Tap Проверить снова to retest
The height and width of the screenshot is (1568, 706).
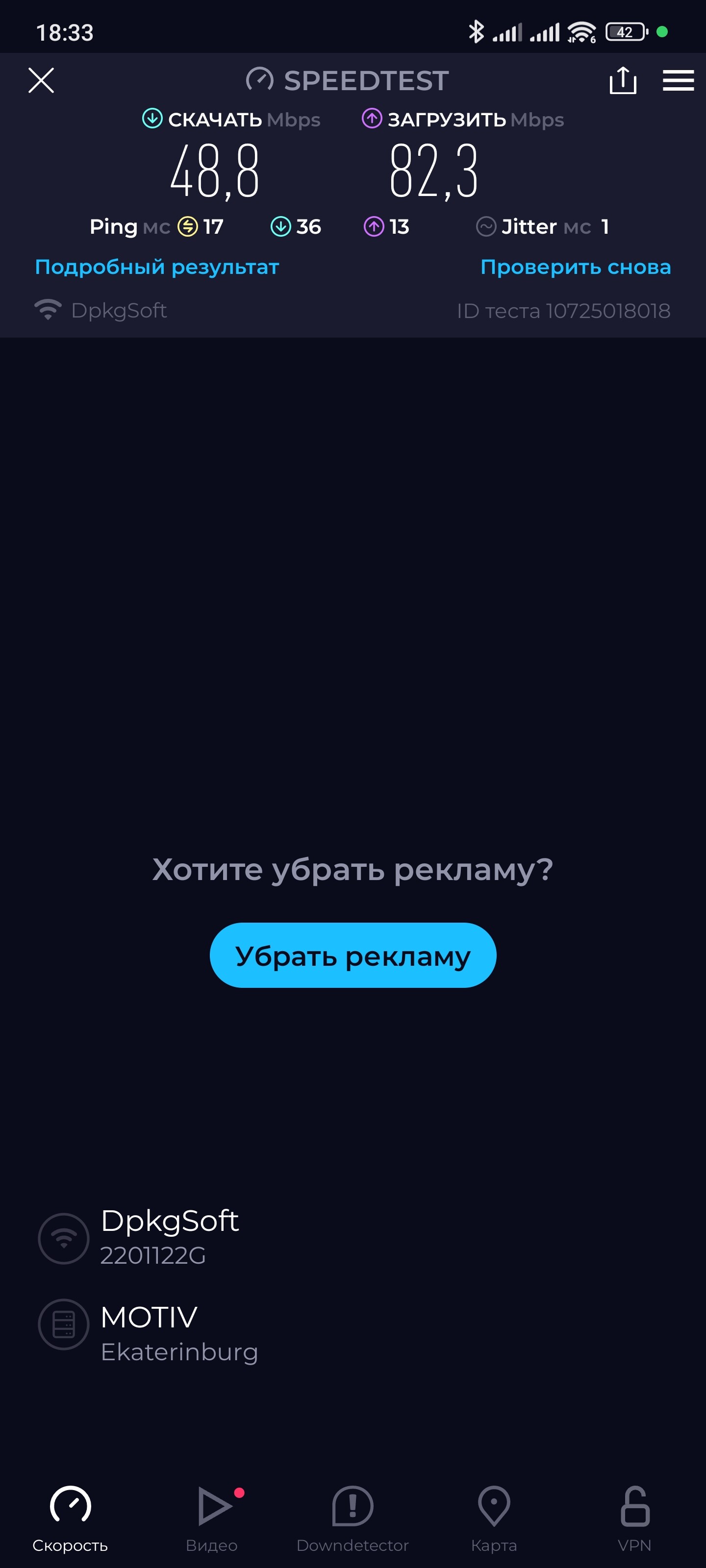pyautogui.click(x=575, y=267)
